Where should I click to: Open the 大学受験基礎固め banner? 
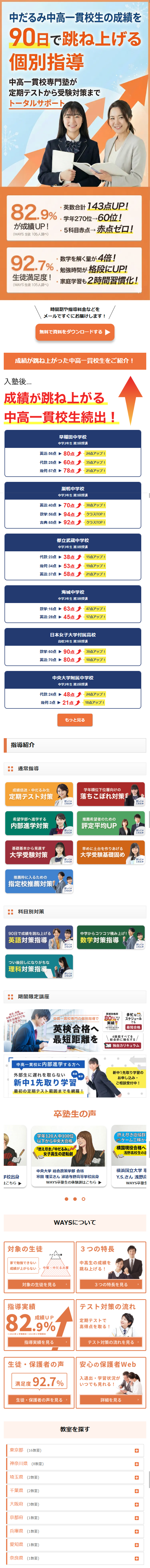[x=110, y=852]
